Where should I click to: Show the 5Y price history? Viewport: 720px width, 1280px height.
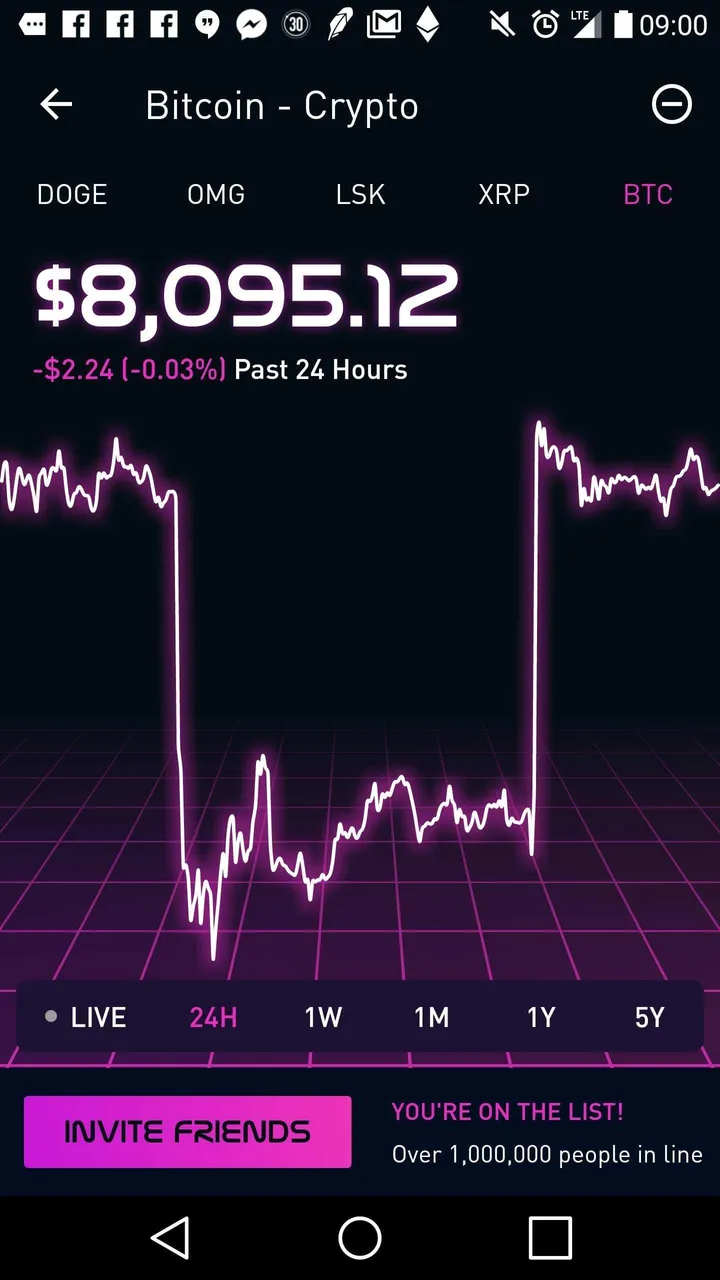[650, 1017]
